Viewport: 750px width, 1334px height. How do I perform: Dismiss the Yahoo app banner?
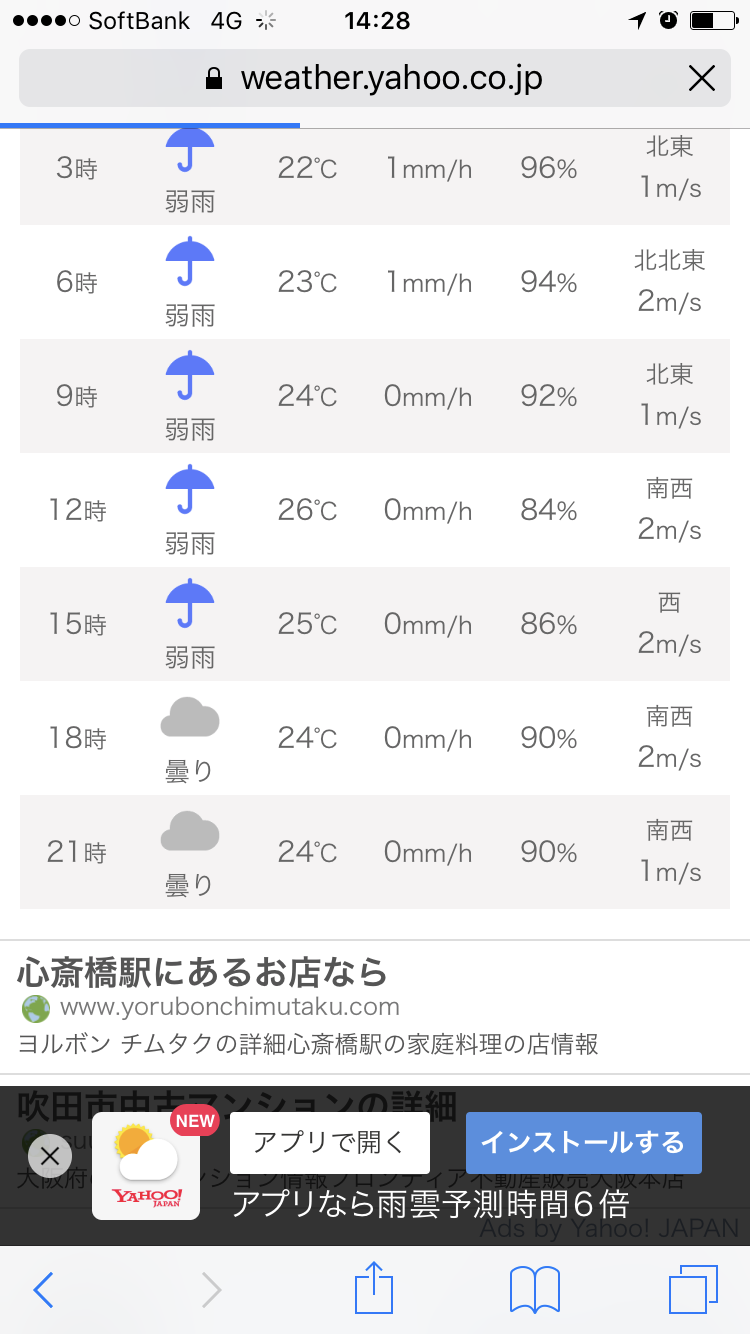(x=50, y=1157)
